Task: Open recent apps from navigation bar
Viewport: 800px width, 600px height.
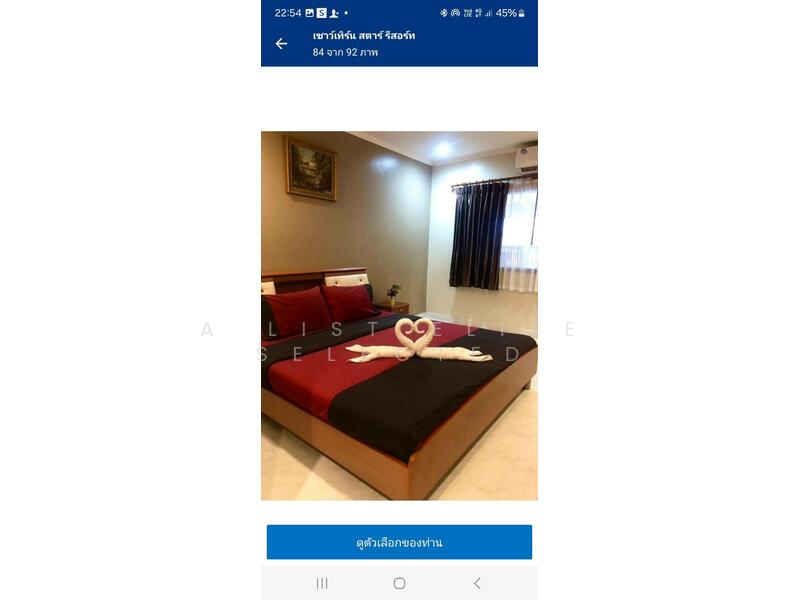Action: tap(322, 583)
